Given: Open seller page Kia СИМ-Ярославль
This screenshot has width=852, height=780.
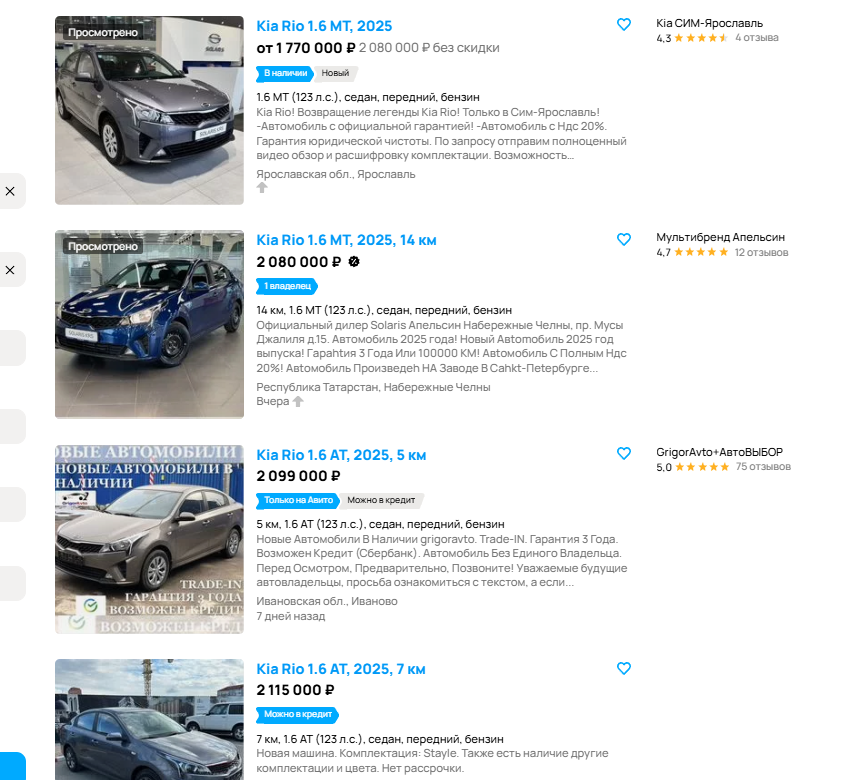Looking at the screenshot, I should [x=709, y=23].
